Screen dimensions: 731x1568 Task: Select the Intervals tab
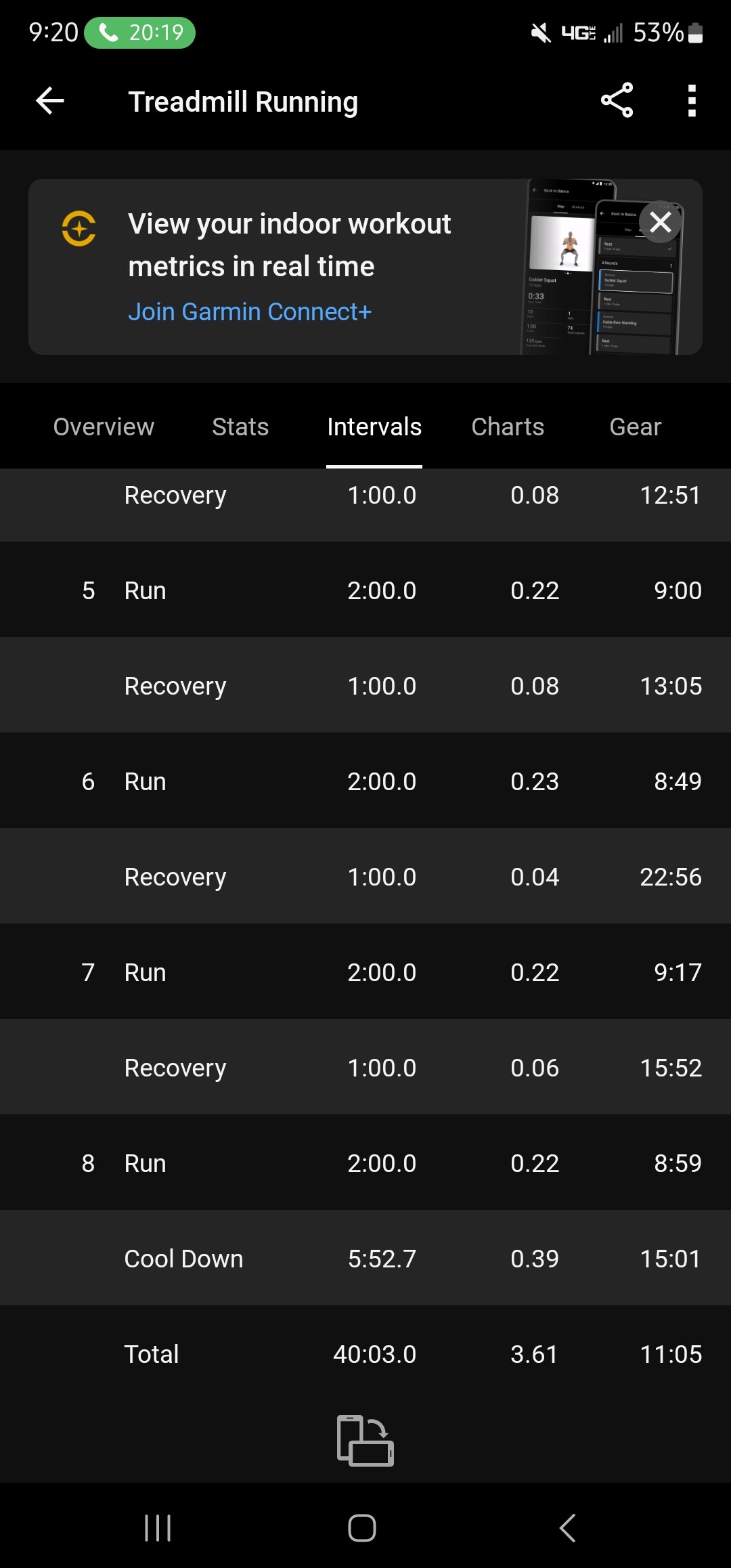point(374,427)
